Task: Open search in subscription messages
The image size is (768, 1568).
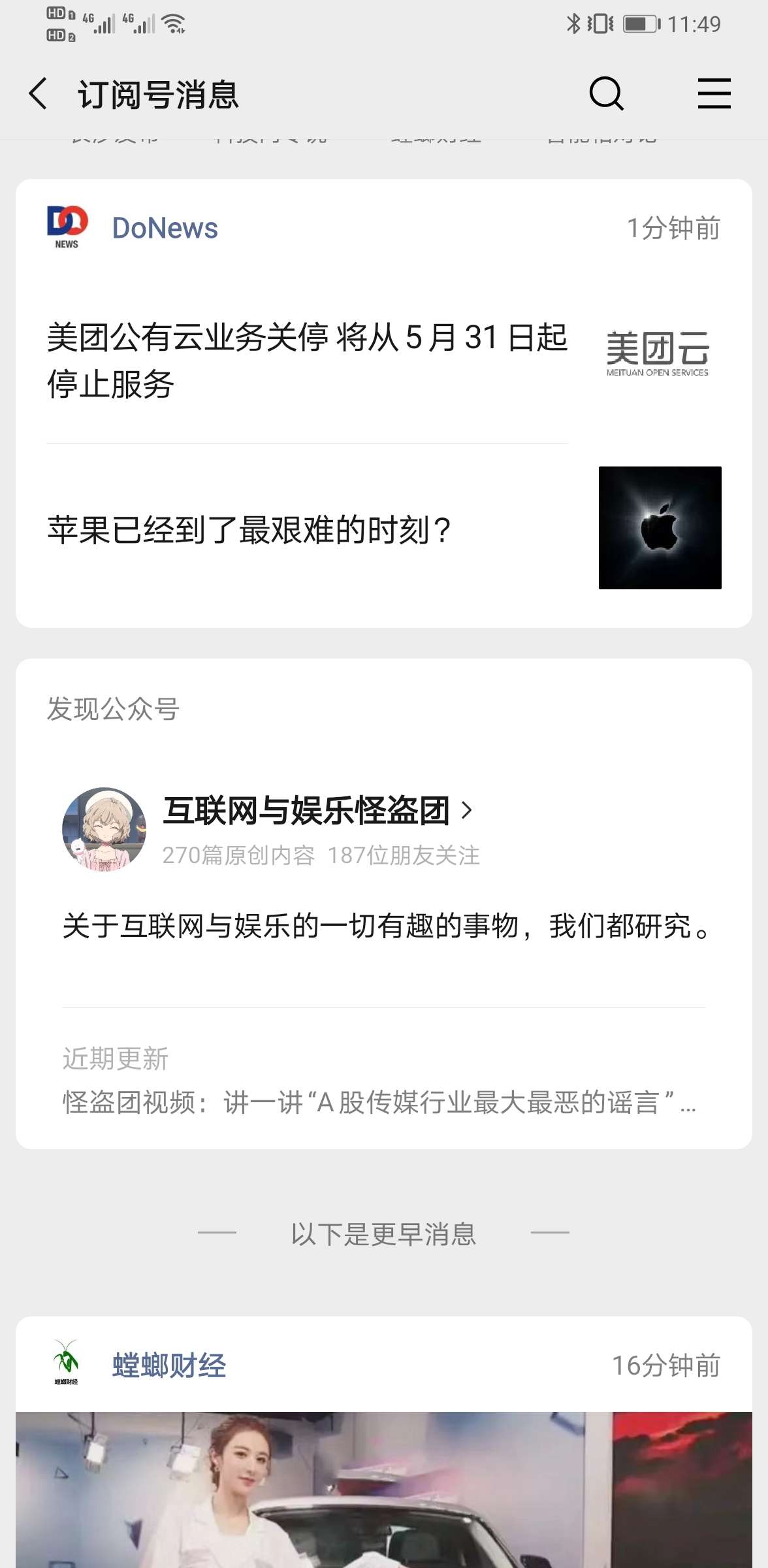Action: pos(606,94)
